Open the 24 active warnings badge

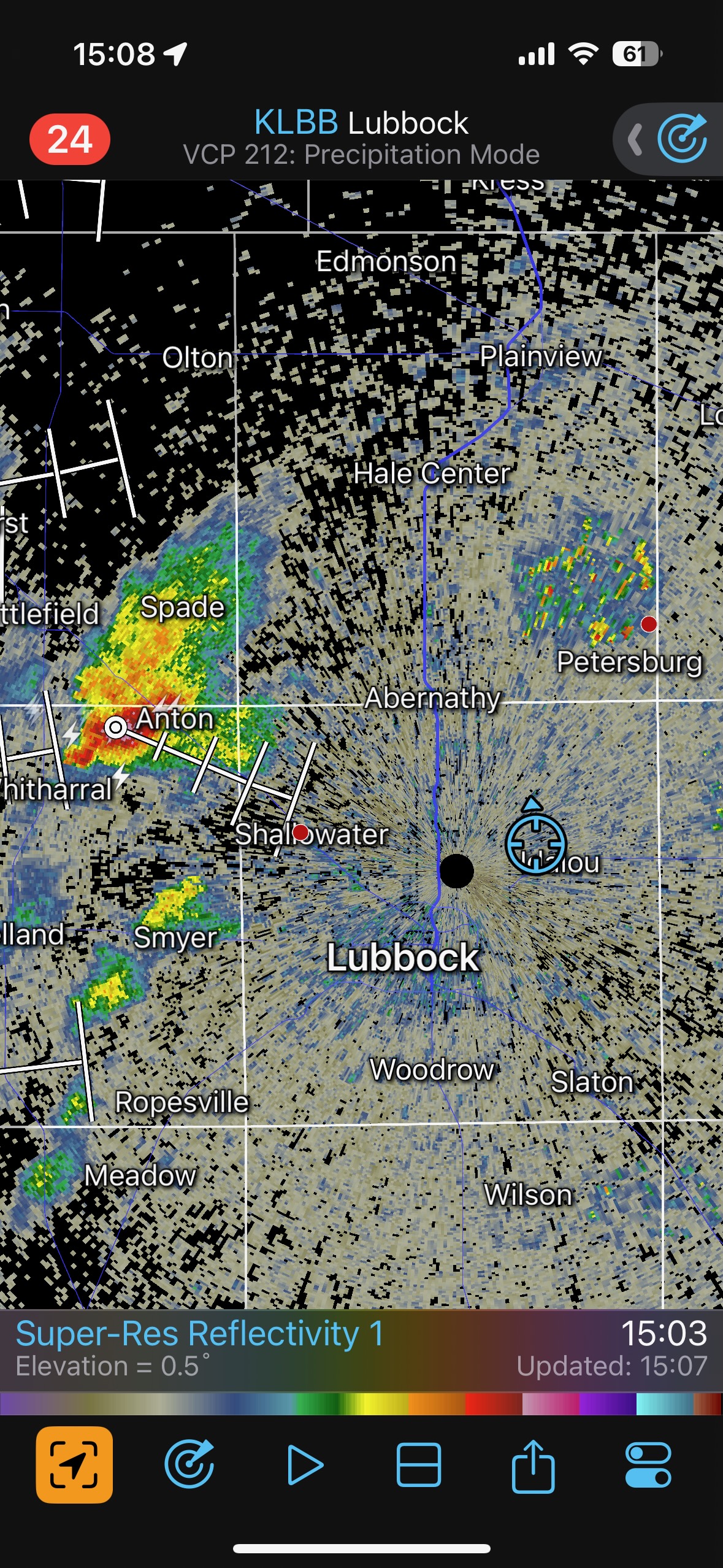click(70, 139)
